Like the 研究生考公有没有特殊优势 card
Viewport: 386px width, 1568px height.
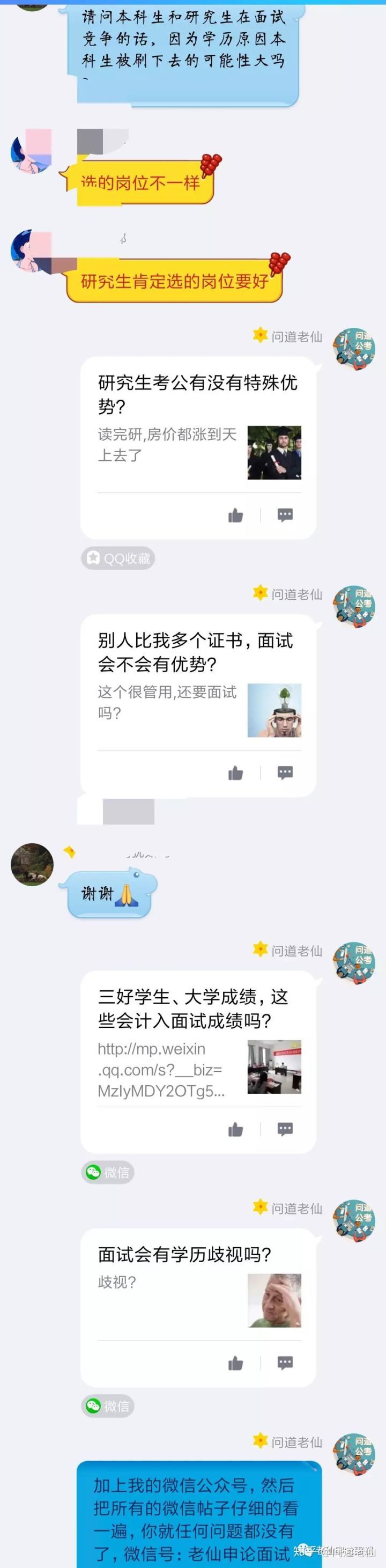pyautogui.click(x=235, y=516)
